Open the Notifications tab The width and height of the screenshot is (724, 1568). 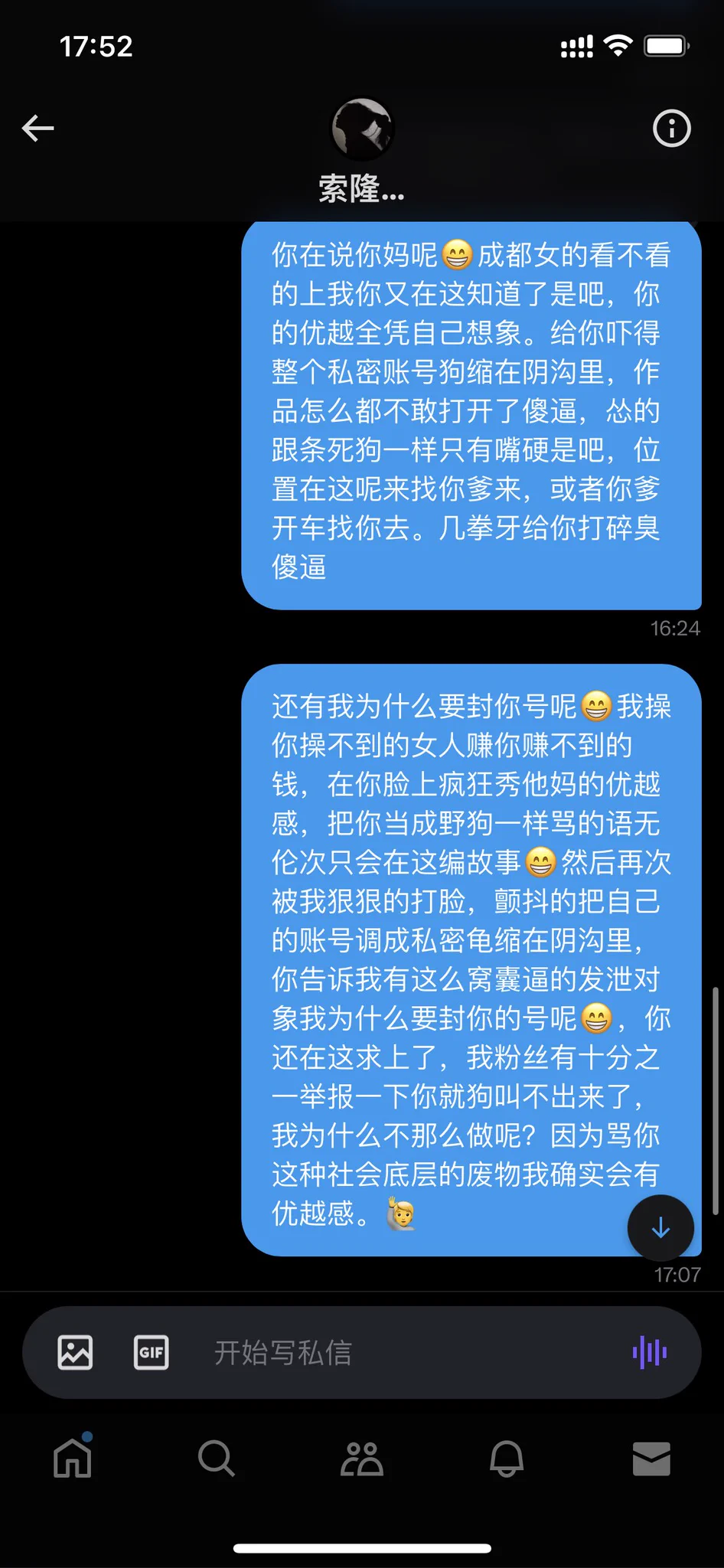point(506,1458)
